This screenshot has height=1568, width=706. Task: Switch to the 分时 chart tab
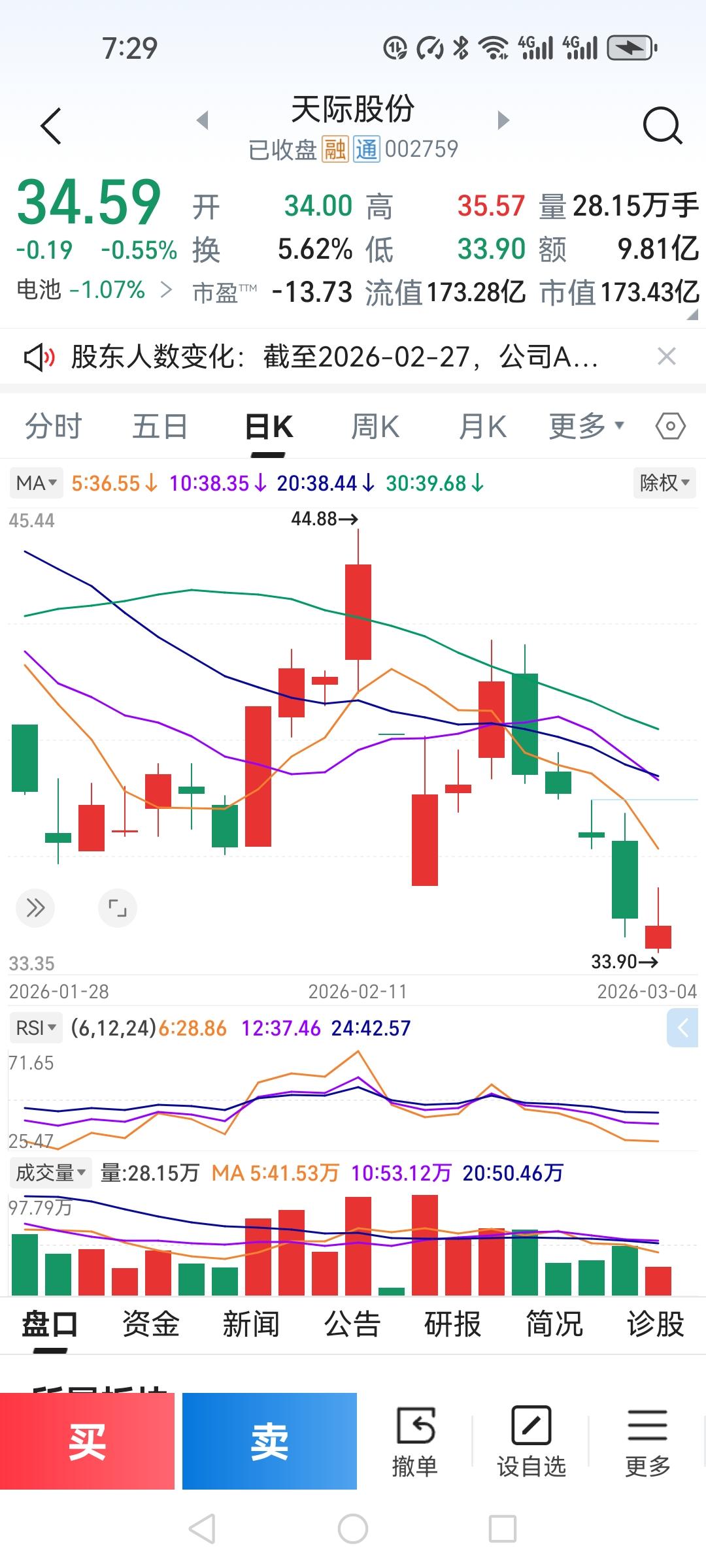pyautogui.click(x=54, y=427)
